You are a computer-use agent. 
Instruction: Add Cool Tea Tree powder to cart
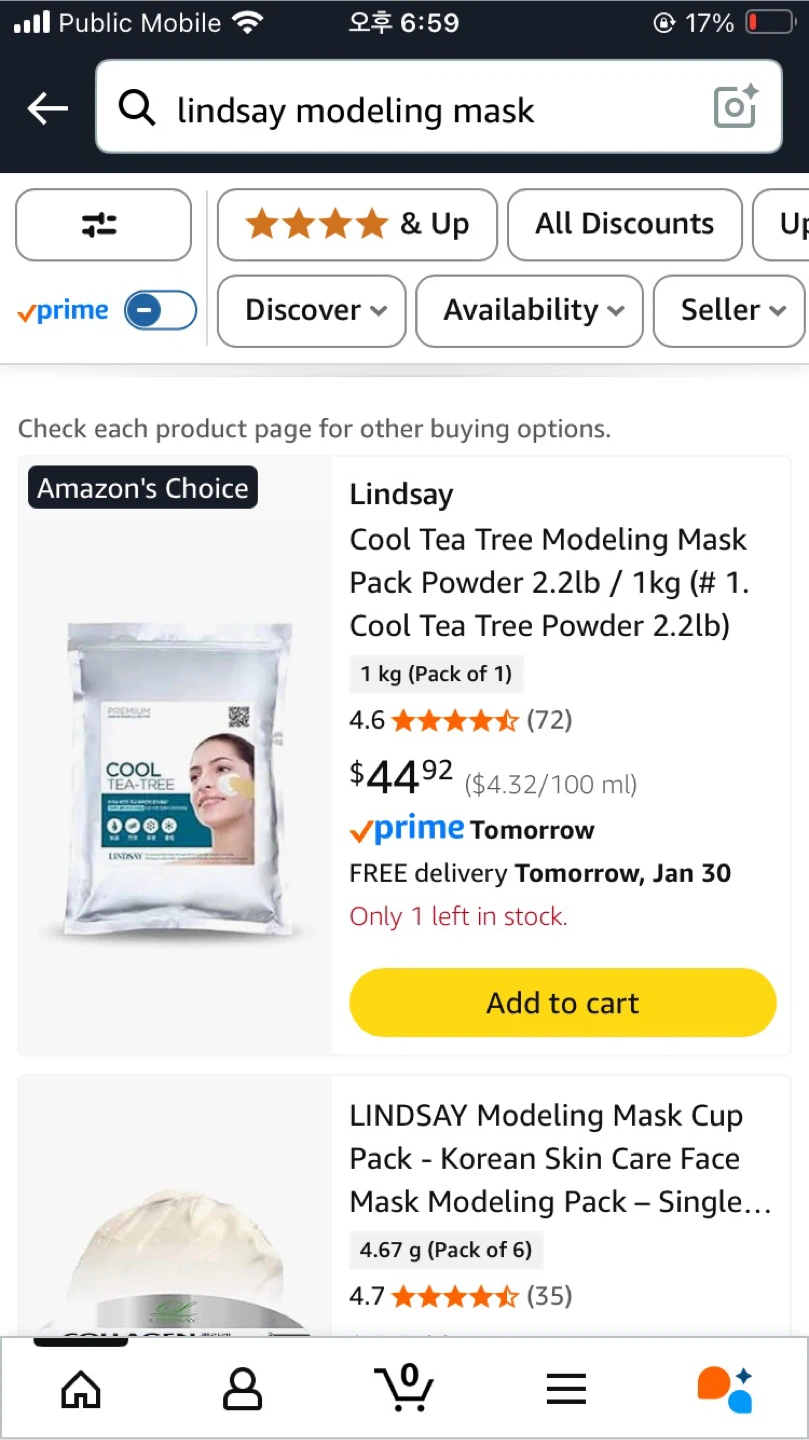click(x=562, y=1002)
